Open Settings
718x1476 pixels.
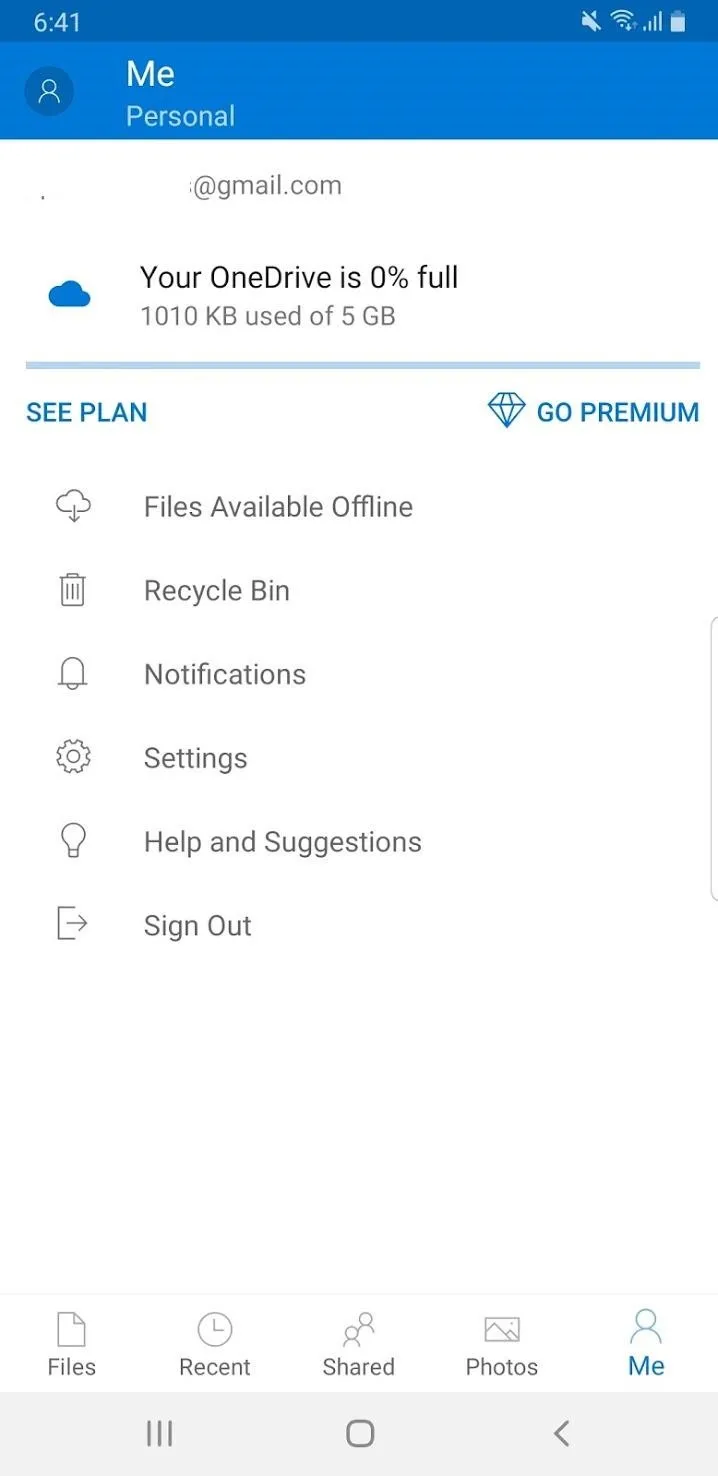click(359, 758)
